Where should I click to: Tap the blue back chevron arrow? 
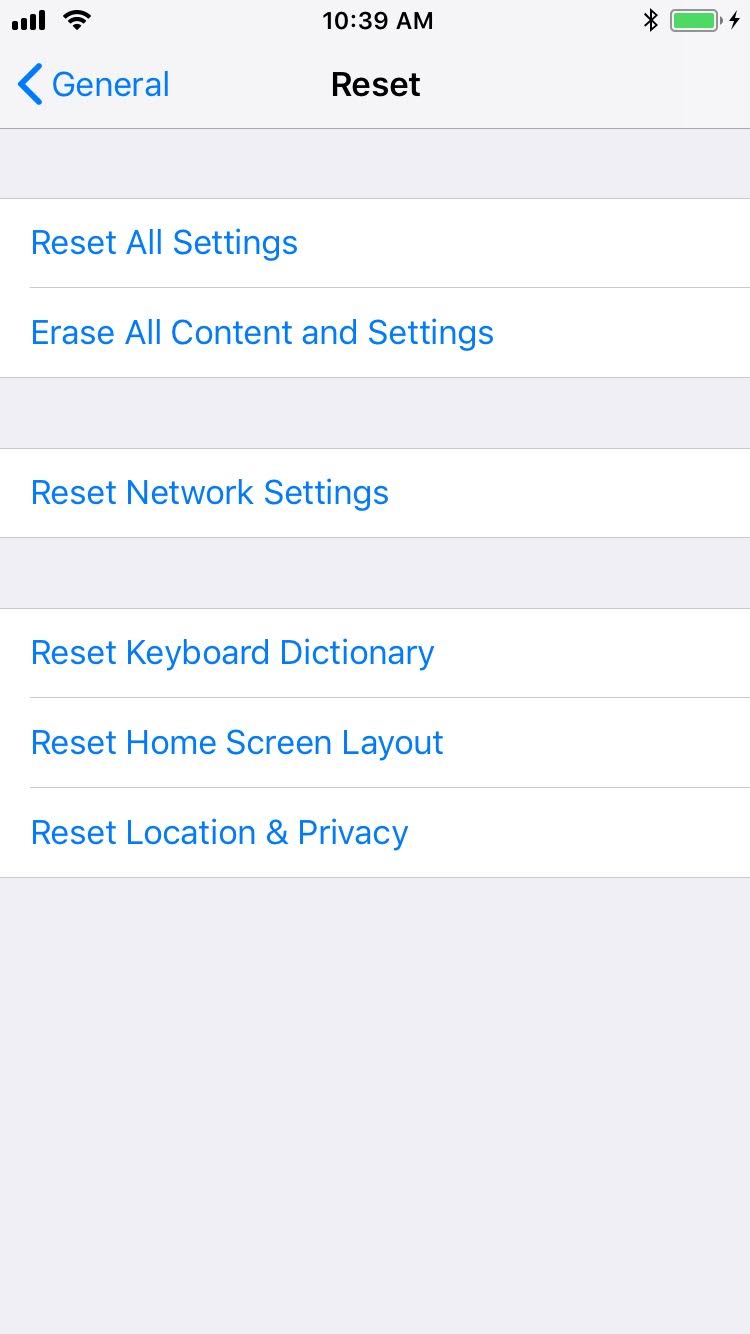[29, 84]
